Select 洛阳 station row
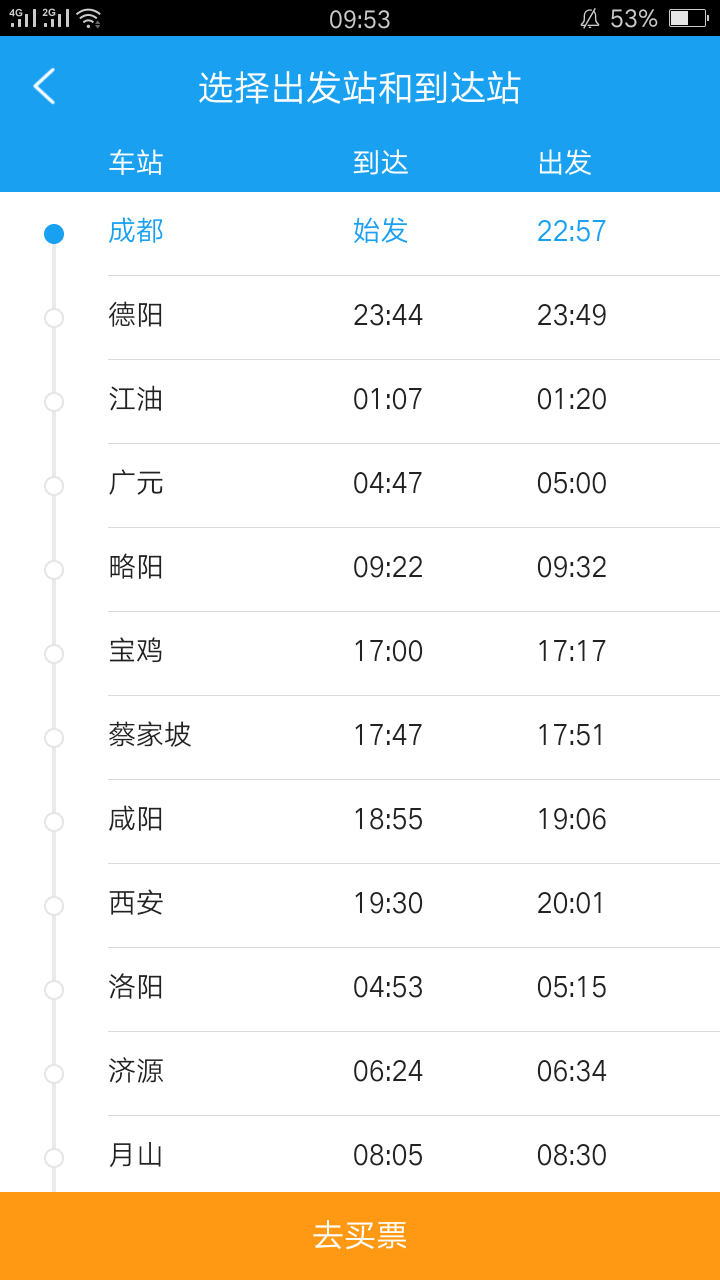 click(360, 990)
